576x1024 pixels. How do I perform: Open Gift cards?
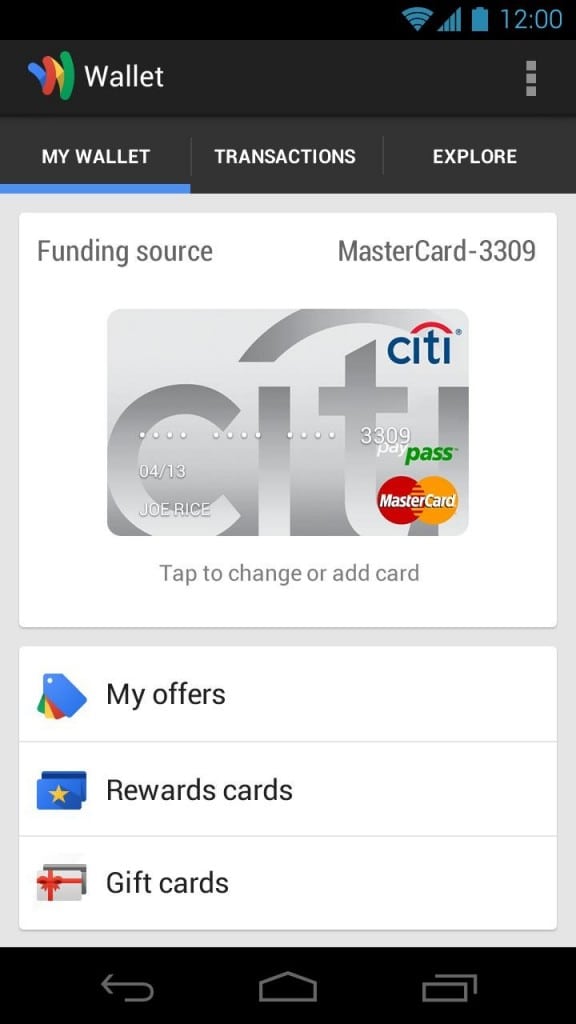click(x=288, y=883)
